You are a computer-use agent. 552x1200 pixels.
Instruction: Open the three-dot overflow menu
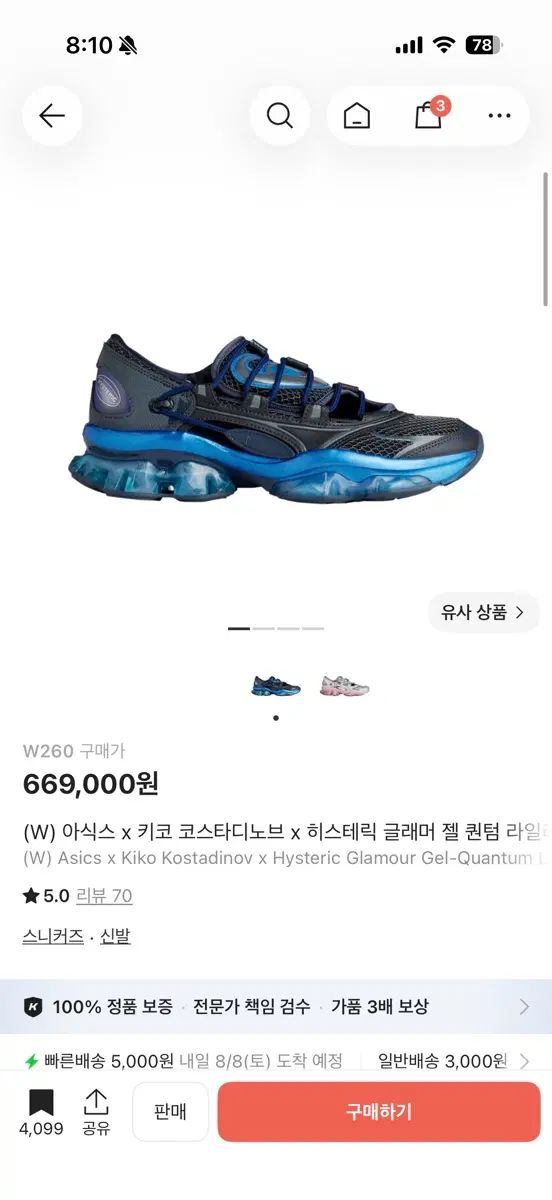click(x=499, y=116)
